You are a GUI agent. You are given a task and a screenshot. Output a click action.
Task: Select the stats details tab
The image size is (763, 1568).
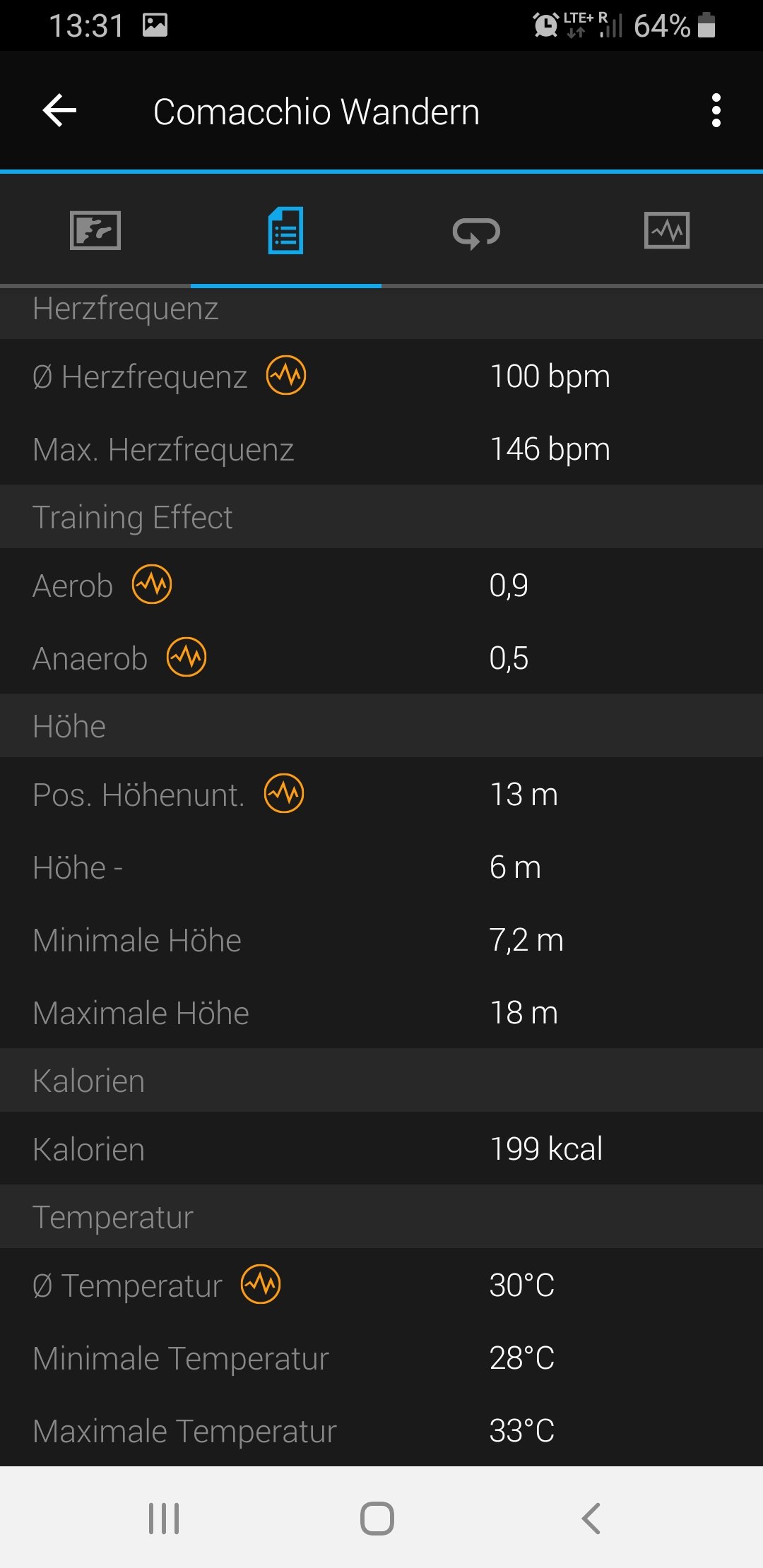(286, 230)
